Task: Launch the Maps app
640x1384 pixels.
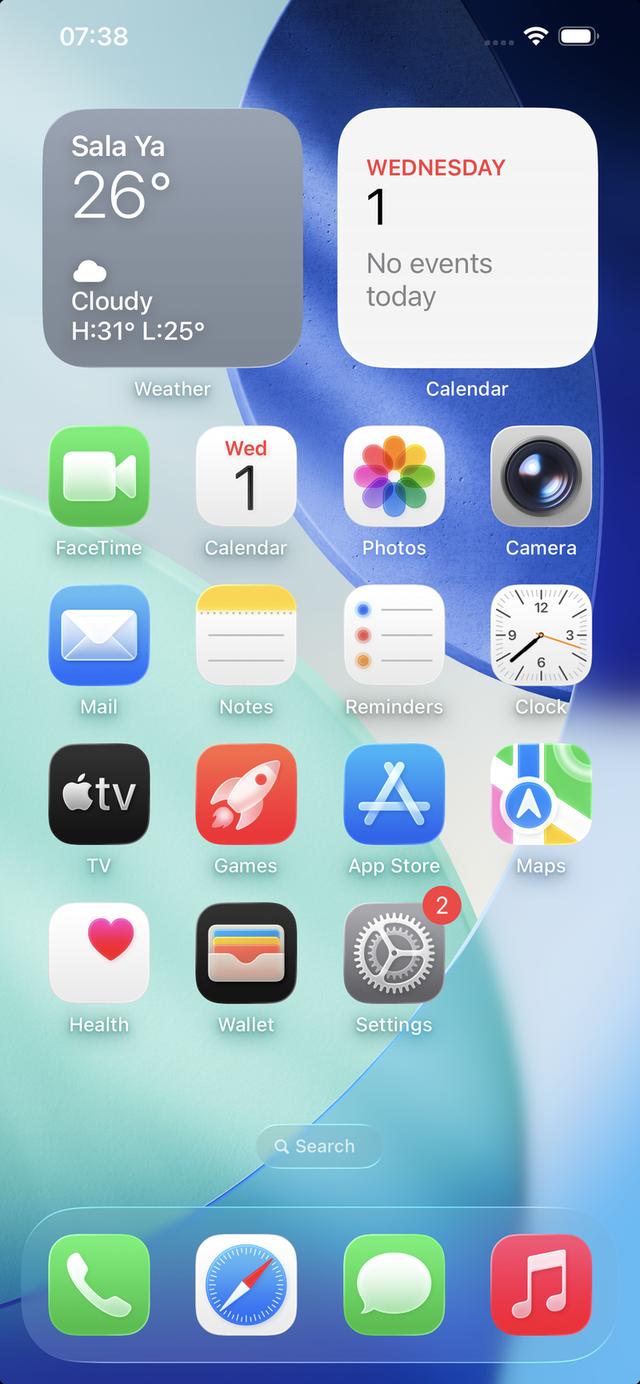Action: (541, 794)
